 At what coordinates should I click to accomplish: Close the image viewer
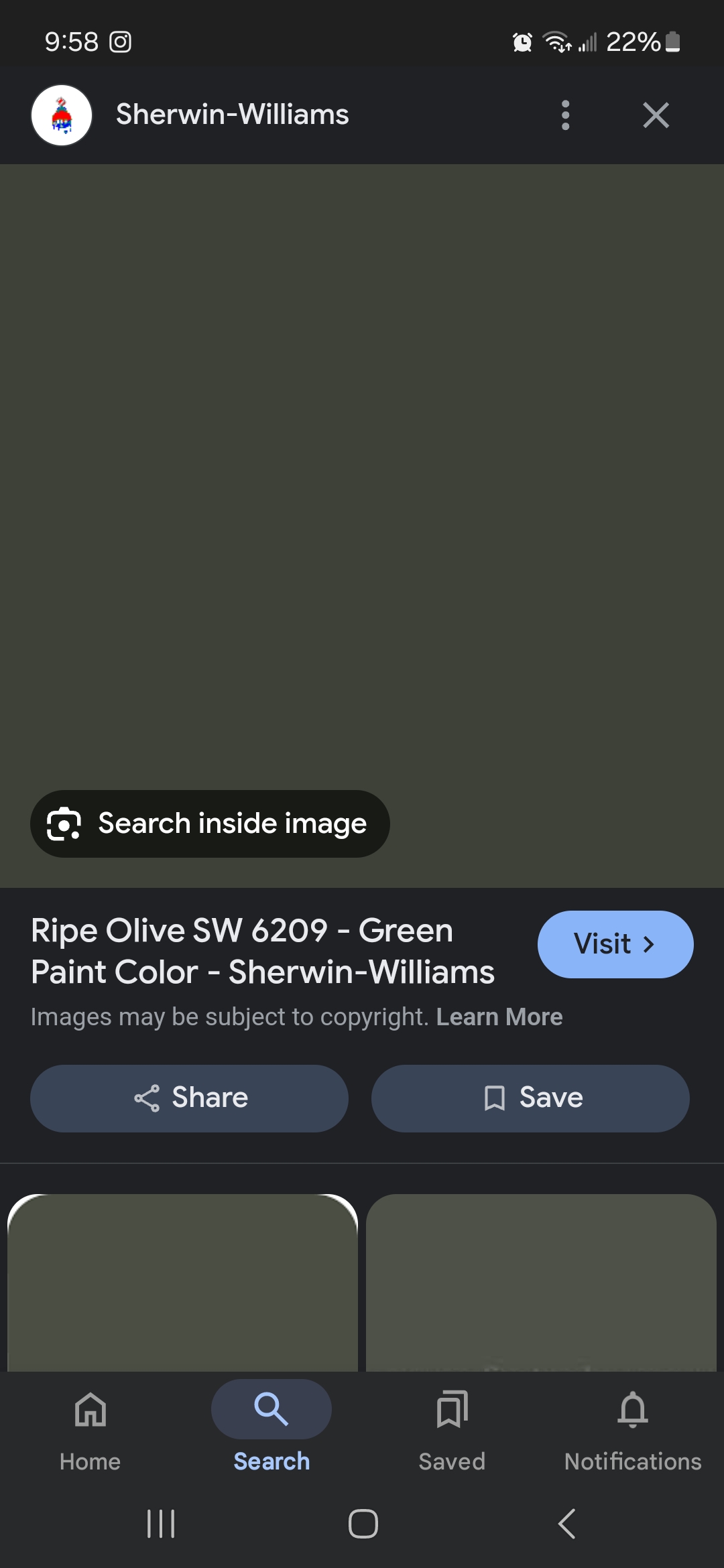(656, 115)
